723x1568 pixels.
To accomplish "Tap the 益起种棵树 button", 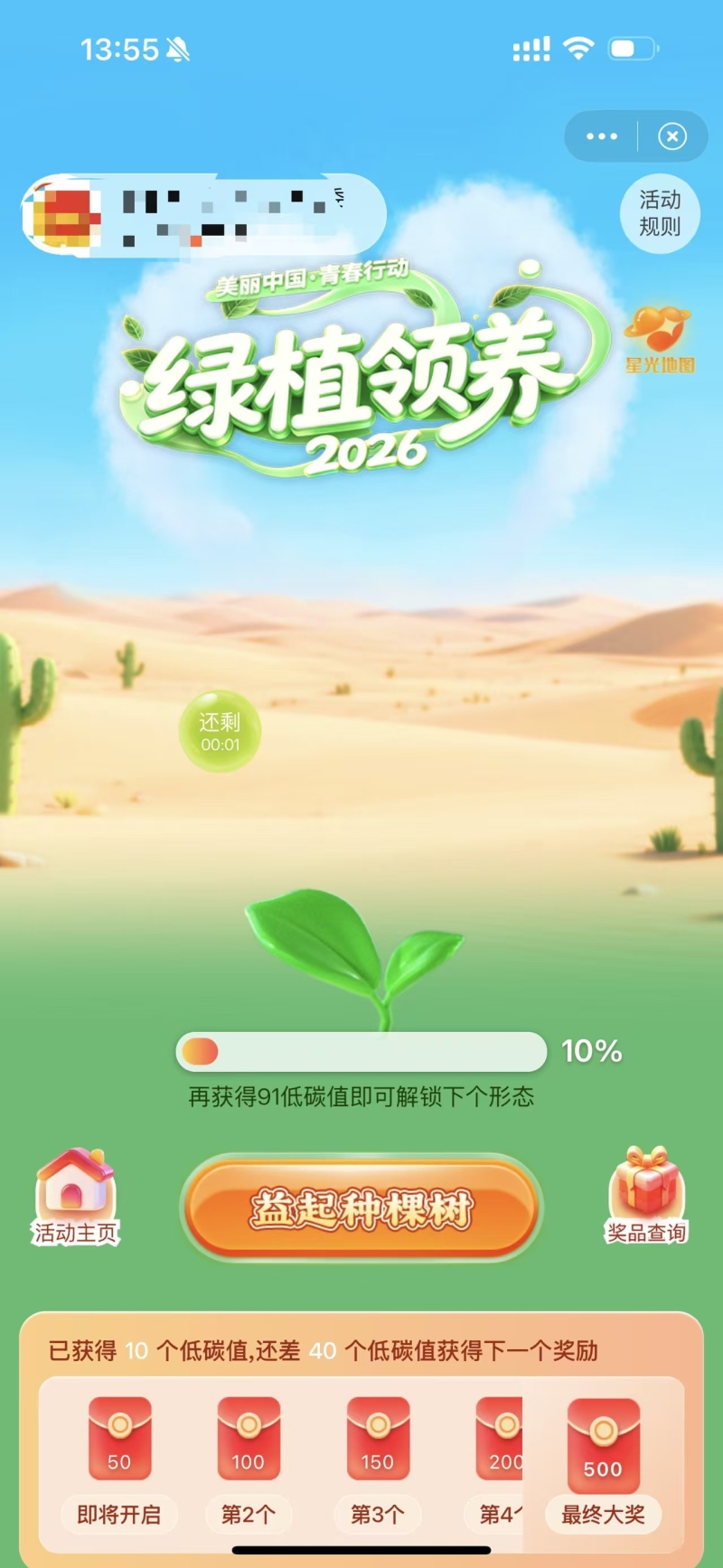I will [361, 1207].
